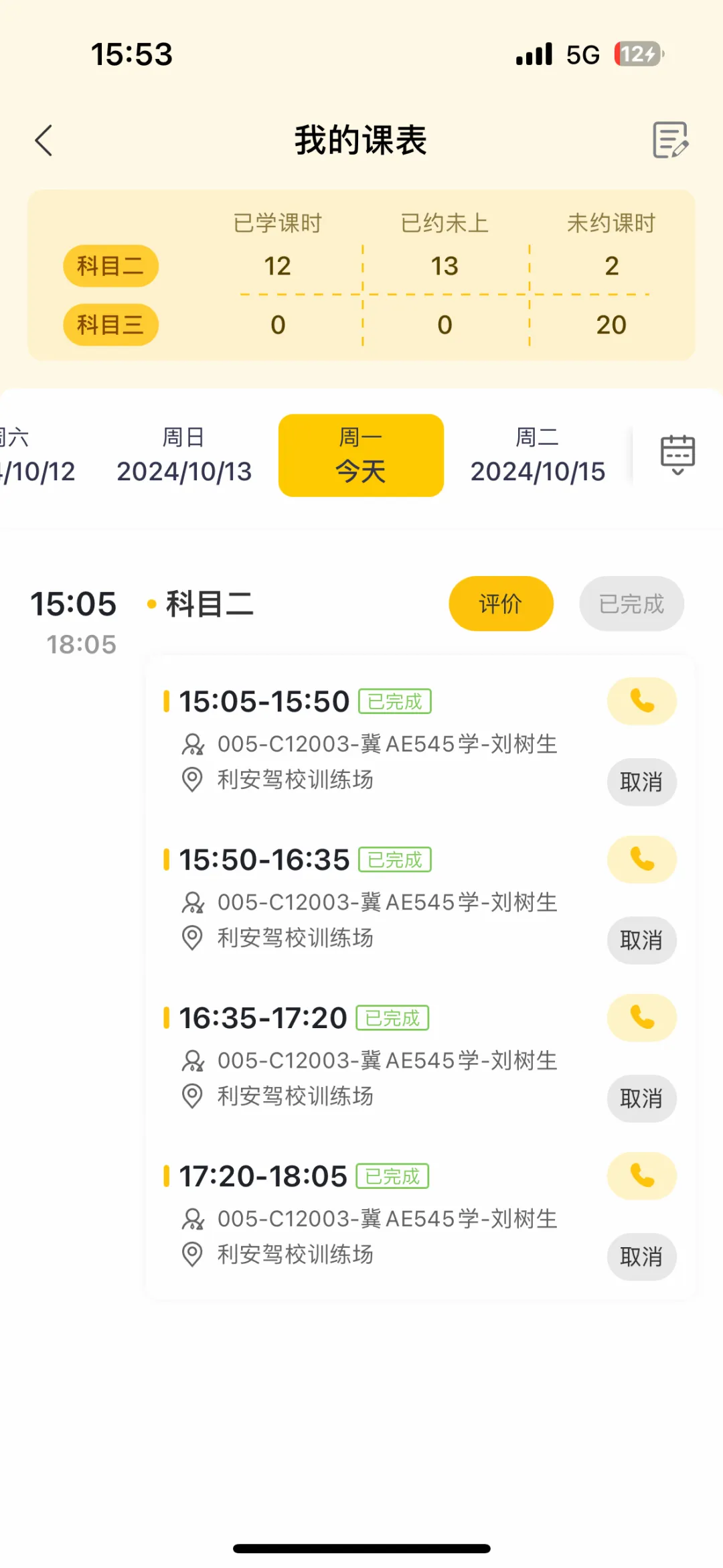The width and height of the screenshot is (723, 1568).
Task: Call instructor for 17:20-18:05 lesson
Action: tap(641, 1176)
